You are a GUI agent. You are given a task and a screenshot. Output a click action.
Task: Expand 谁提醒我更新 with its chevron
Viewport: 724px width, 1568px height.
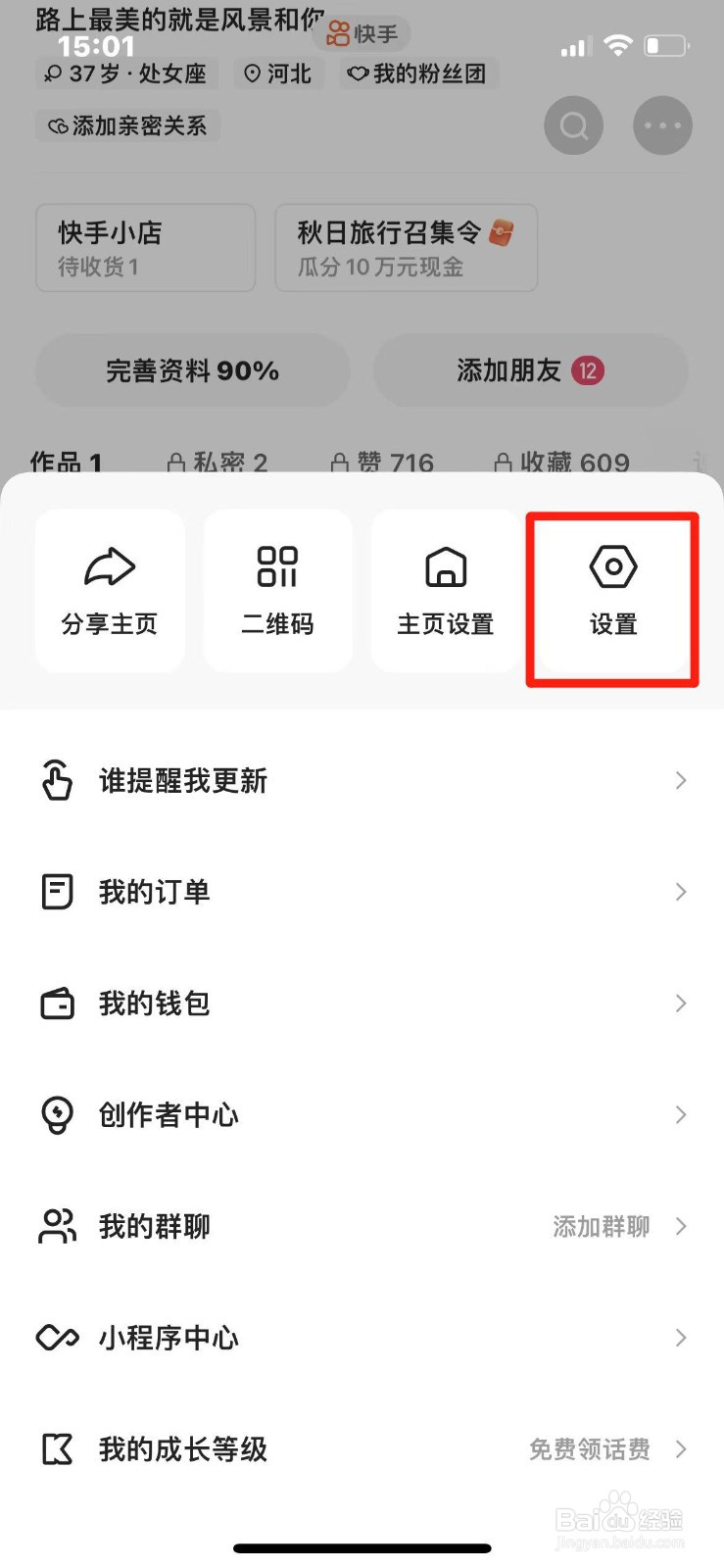click(681, 780)
